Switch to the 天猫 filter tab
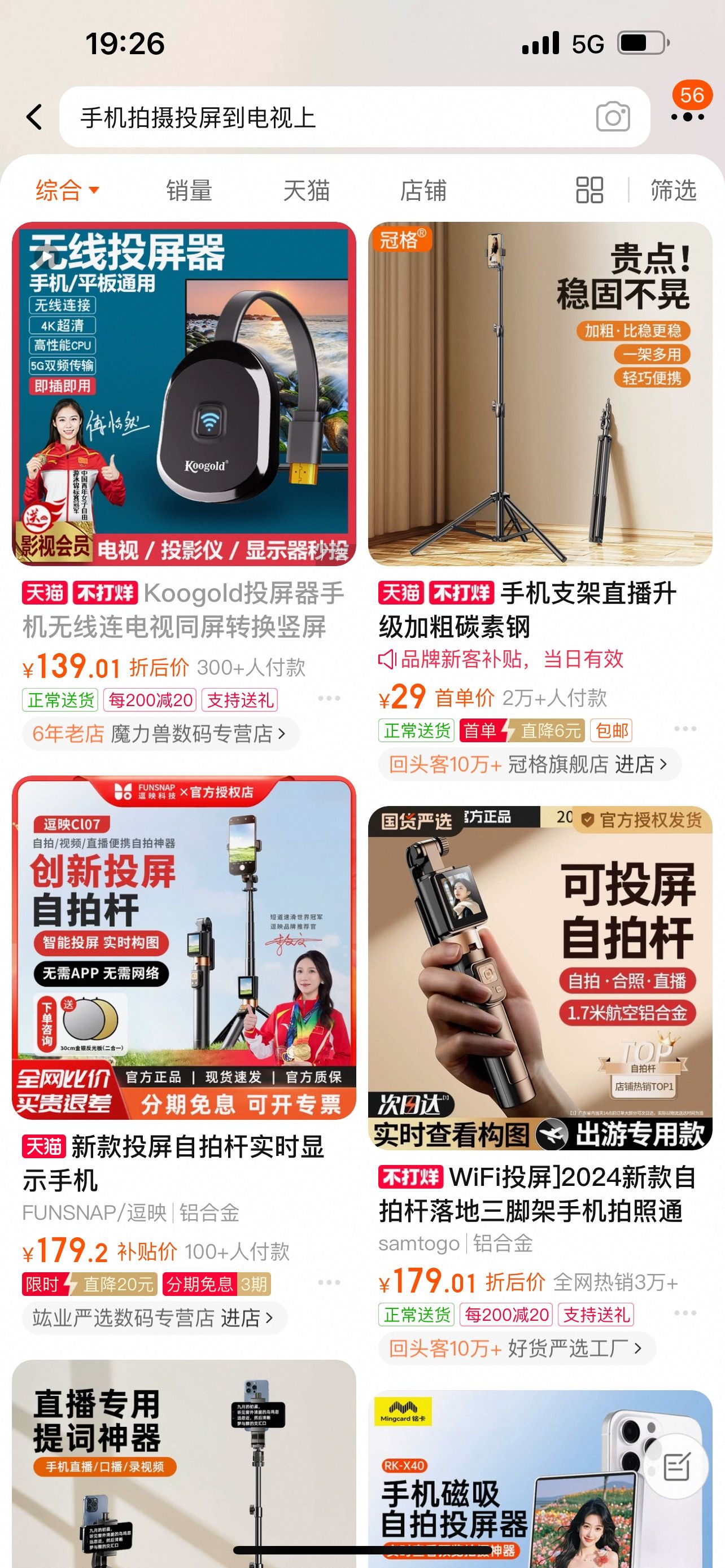 tap(306, 191)
